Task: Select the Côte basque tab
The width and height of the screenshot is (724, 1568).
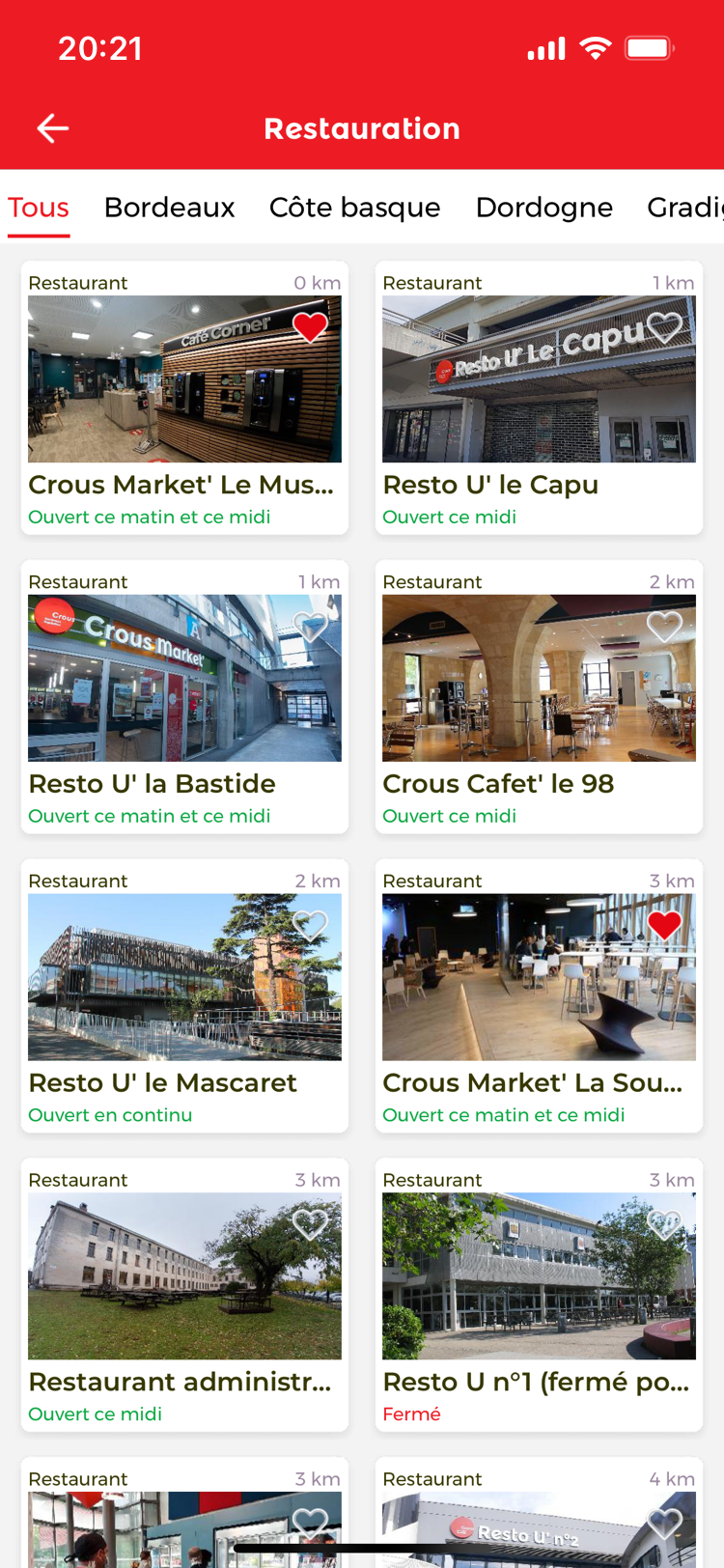Action: pyautogui.click(x=354, y=208)
